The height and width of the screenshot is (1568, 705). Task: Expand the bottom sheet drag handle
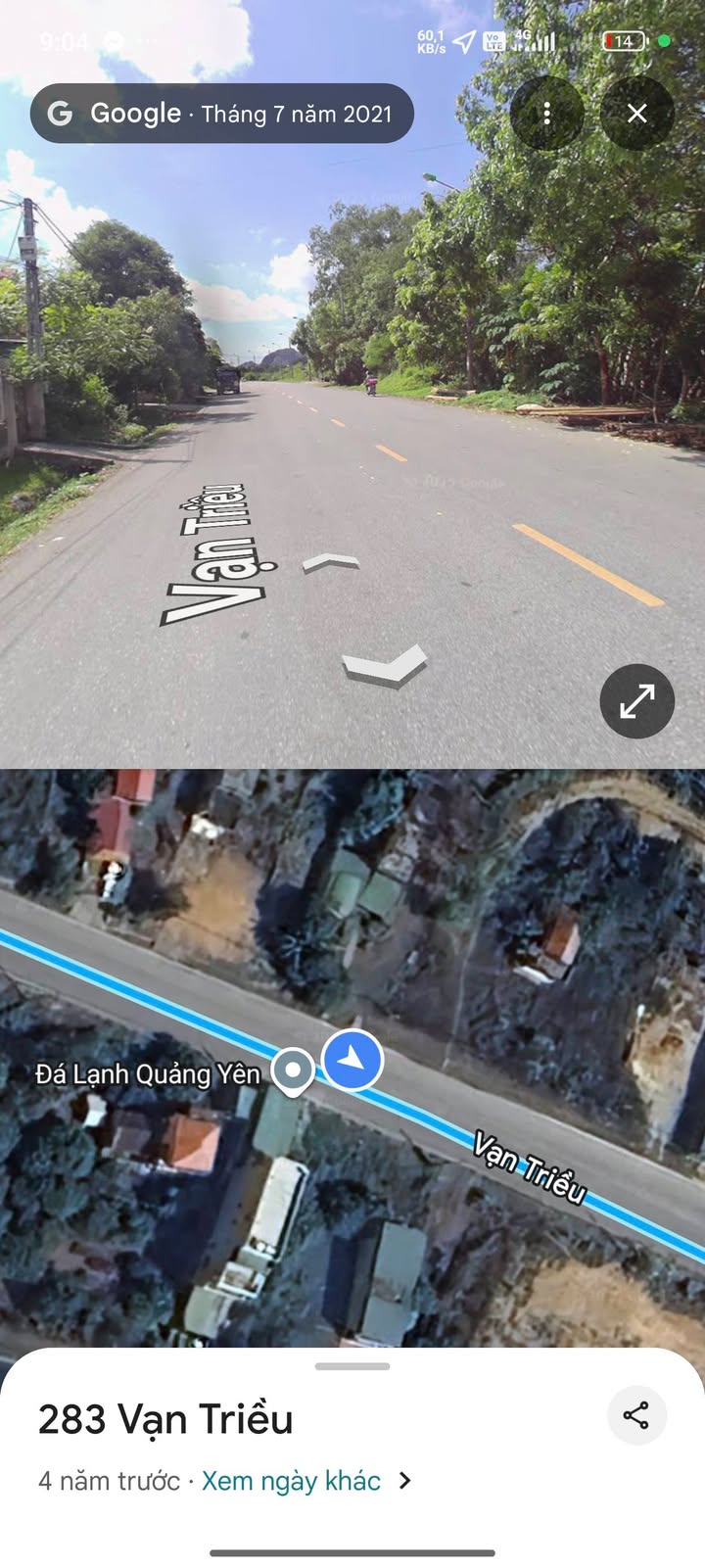352,1366
